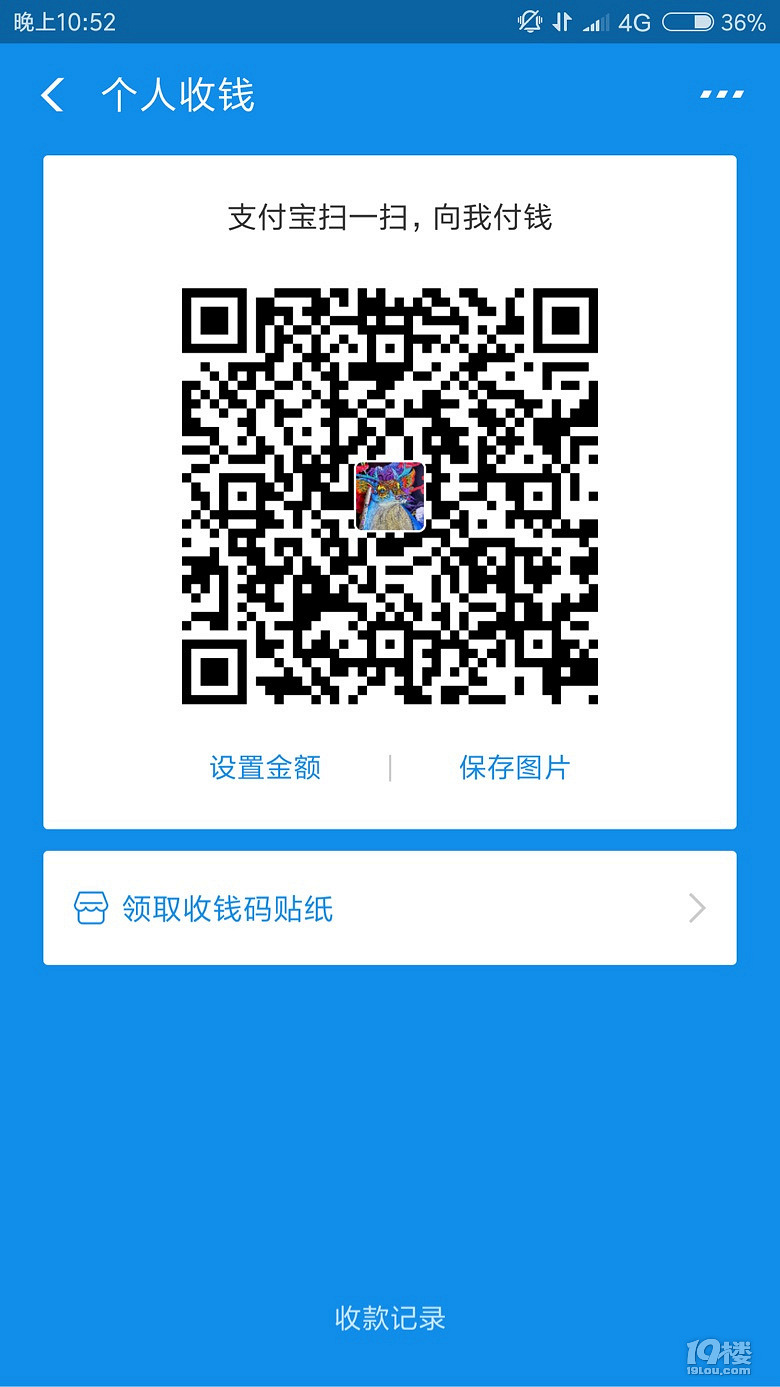The height and width of the screenshot is (1387, 780).
Task: Click the avatar thumbnail in QR center
Action: 390,496
